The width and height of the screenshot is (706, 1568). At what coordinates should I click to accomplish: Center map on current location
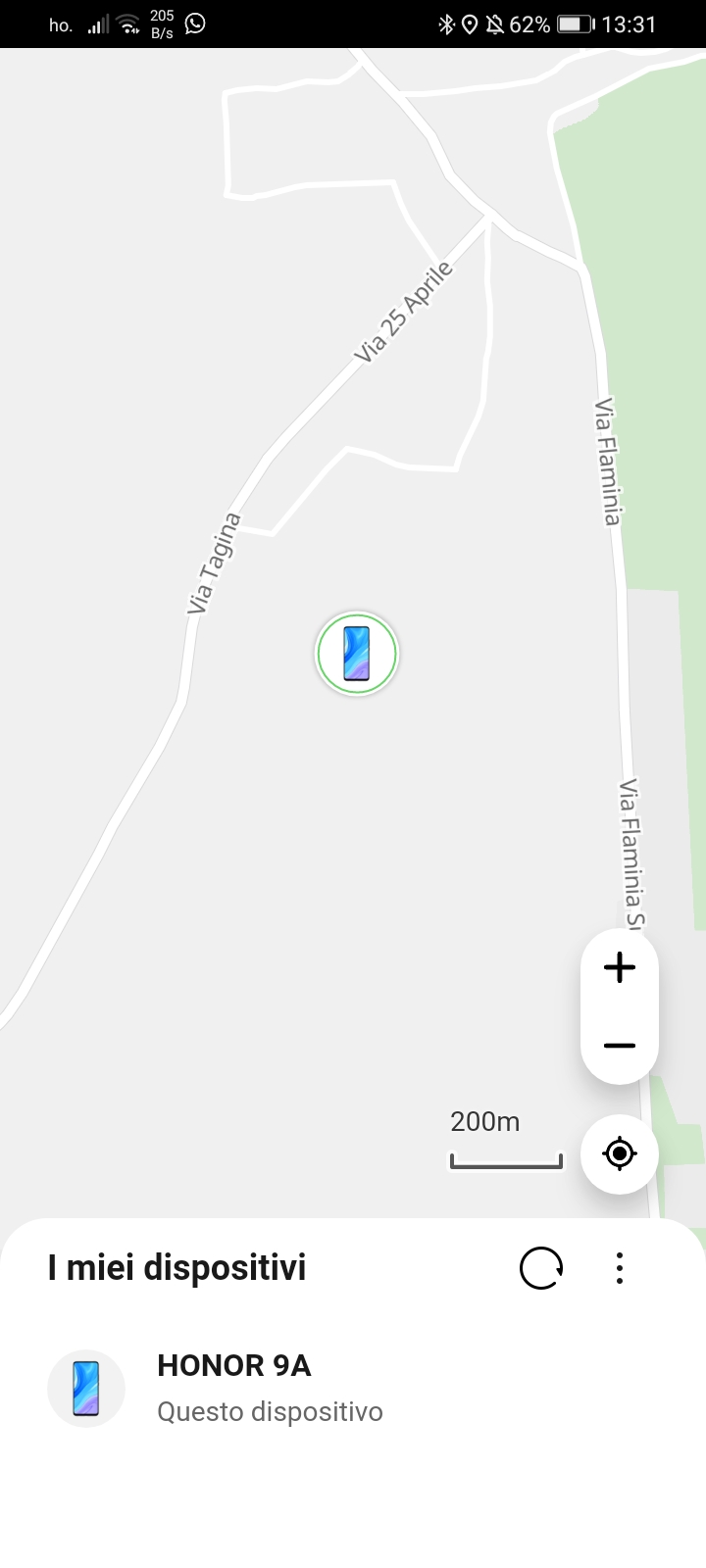619,1153
